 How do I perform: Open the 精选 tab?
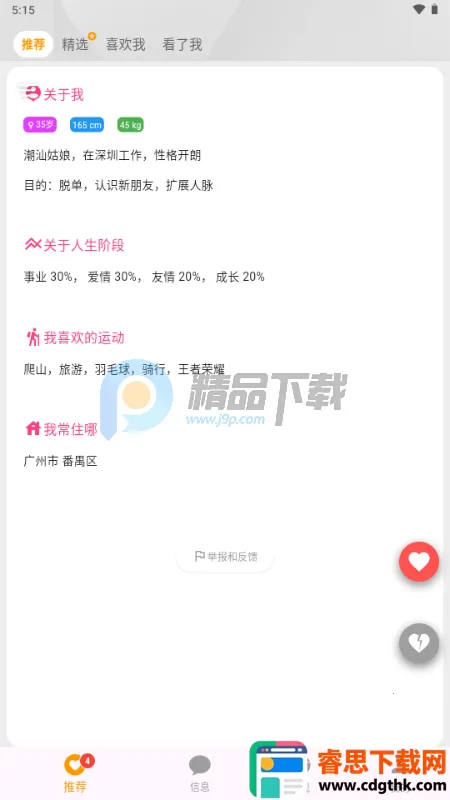(76, 44)
